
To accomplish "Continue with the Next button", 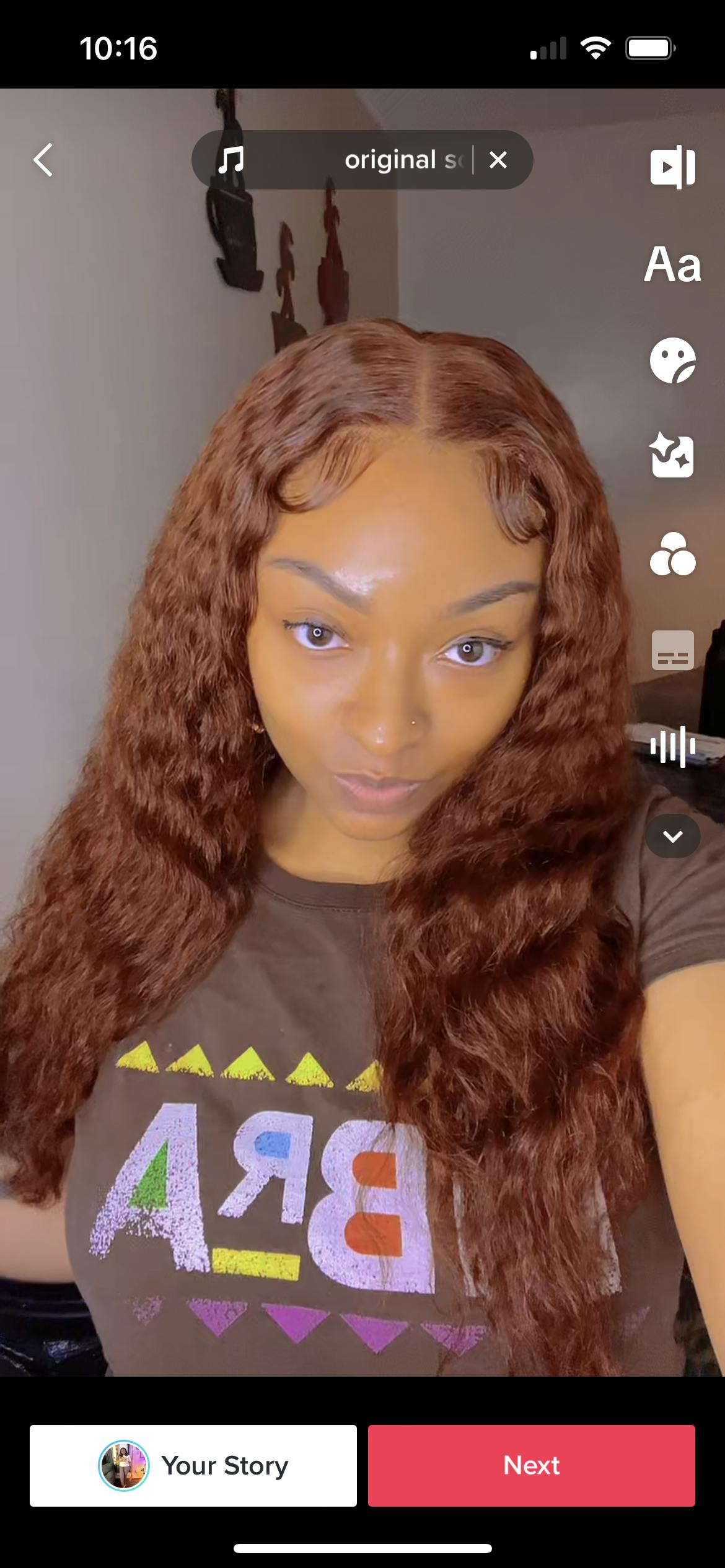I will 532,1465.
